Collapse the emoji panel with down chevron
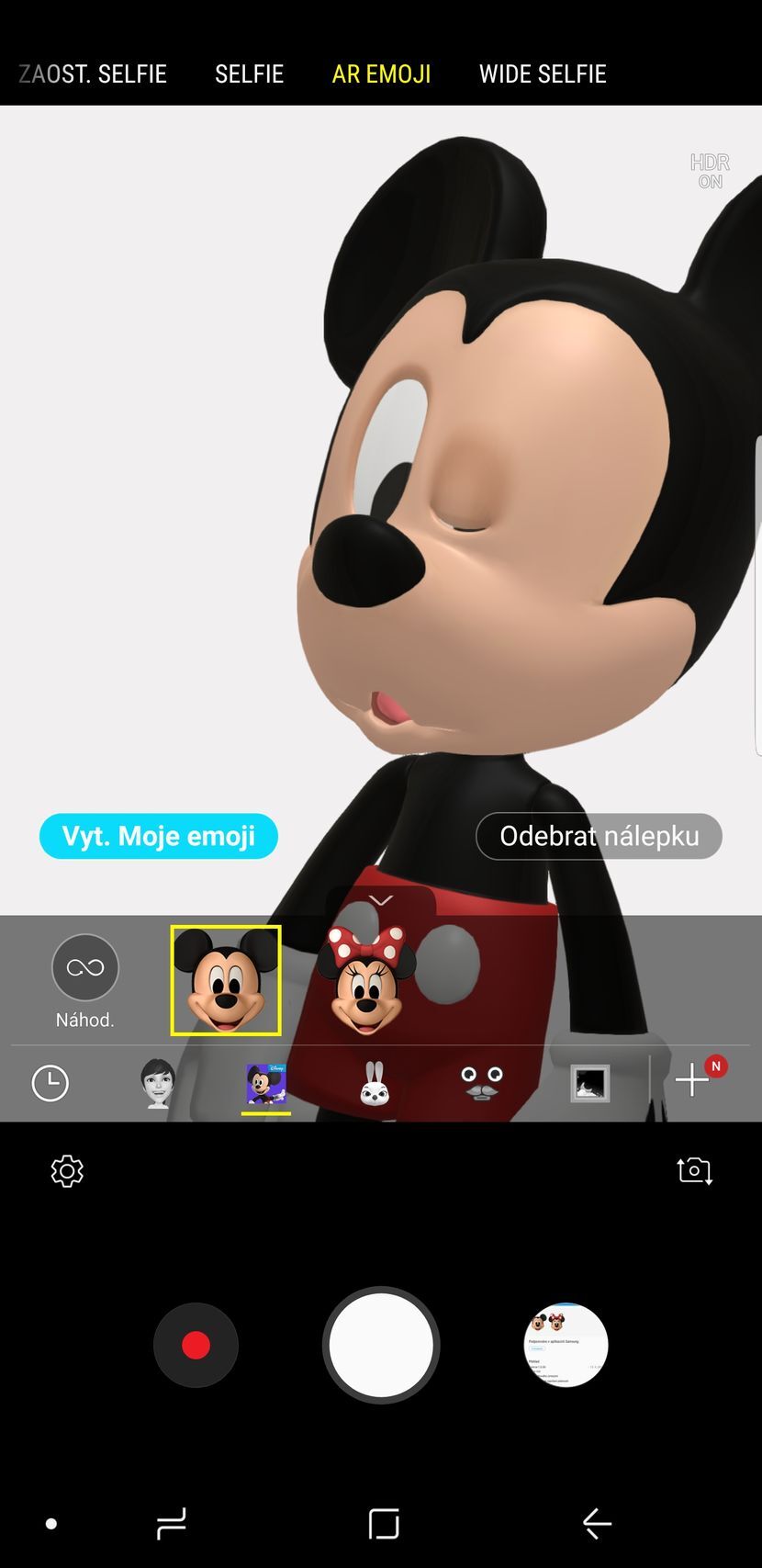Screen dimensions: 762x1568 click(x=381, y=899)
